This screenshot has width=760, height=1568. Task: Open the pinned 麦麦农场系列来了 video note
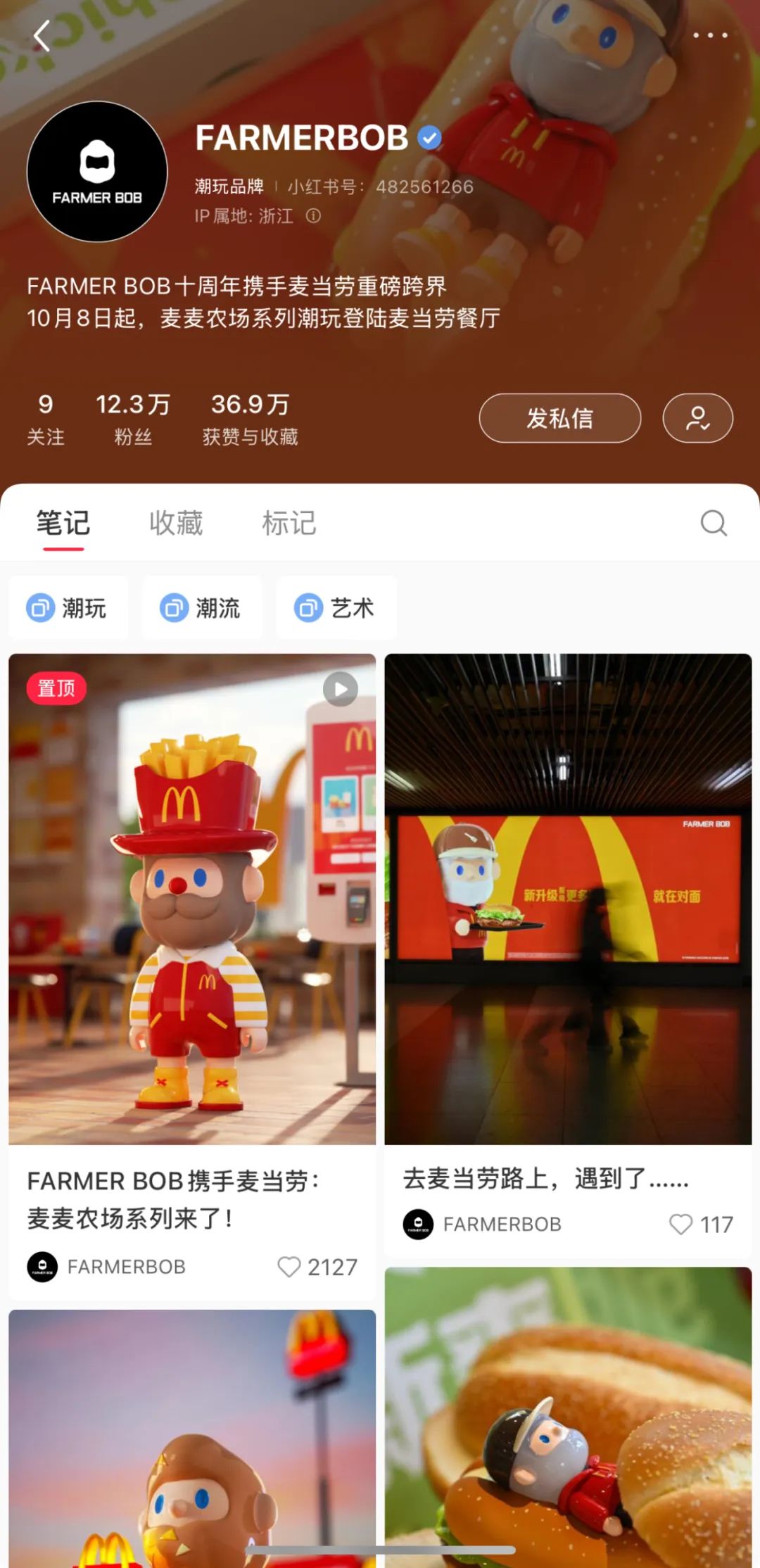click(192, 899)
